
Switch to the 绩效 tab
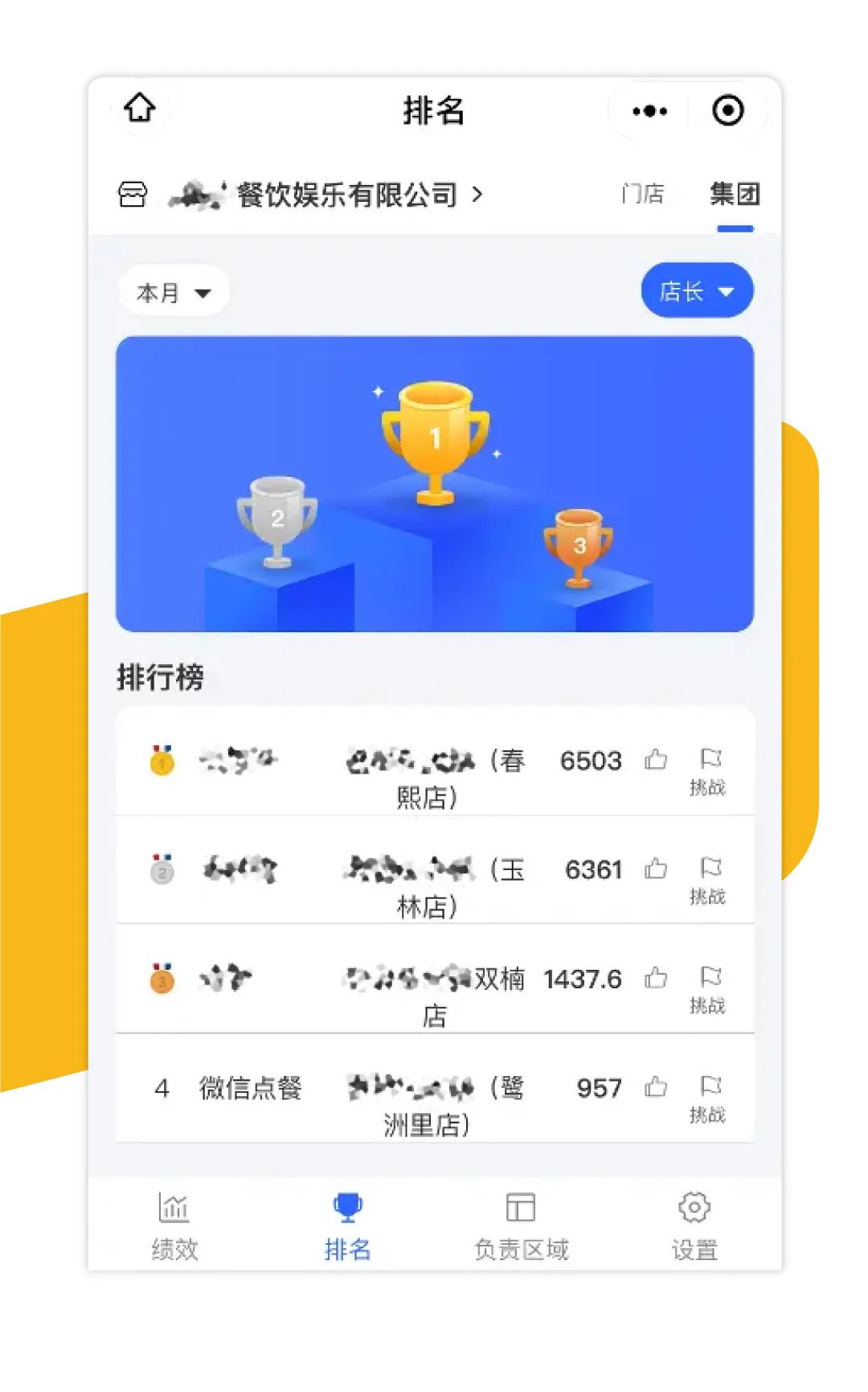[x=174, y=1226]
